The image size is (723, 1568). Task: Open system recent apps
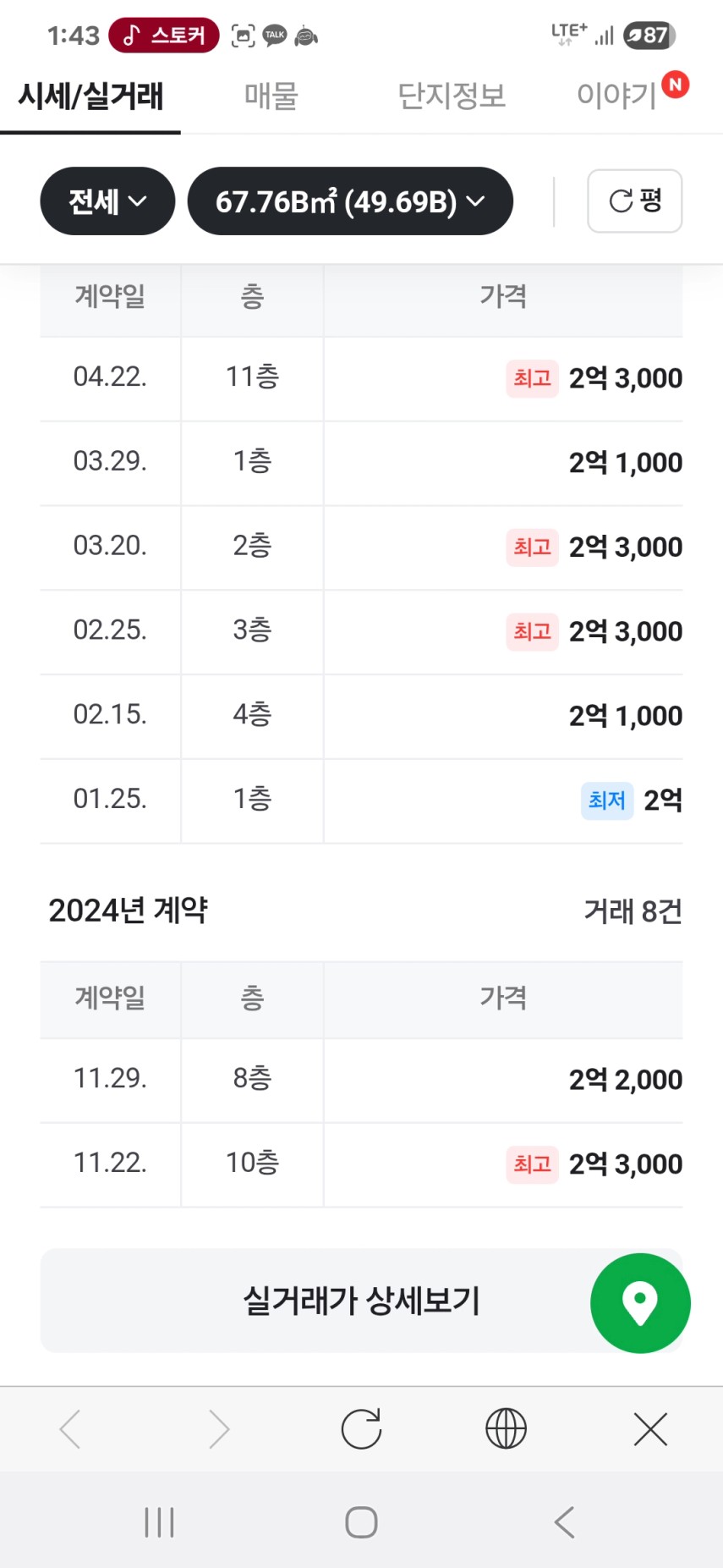pyautogui.click(x=159, y=1522)
